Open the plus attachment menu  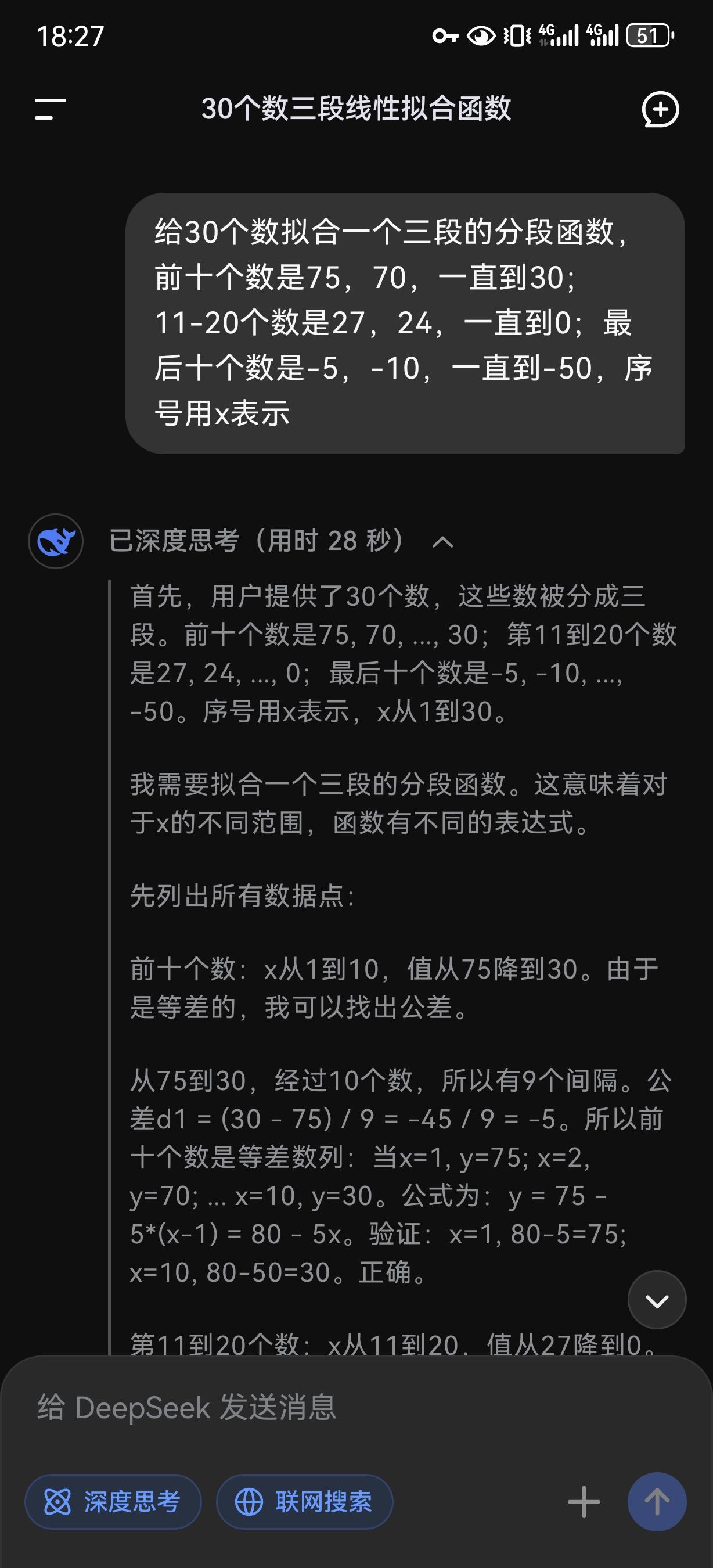coord(584,1502)
